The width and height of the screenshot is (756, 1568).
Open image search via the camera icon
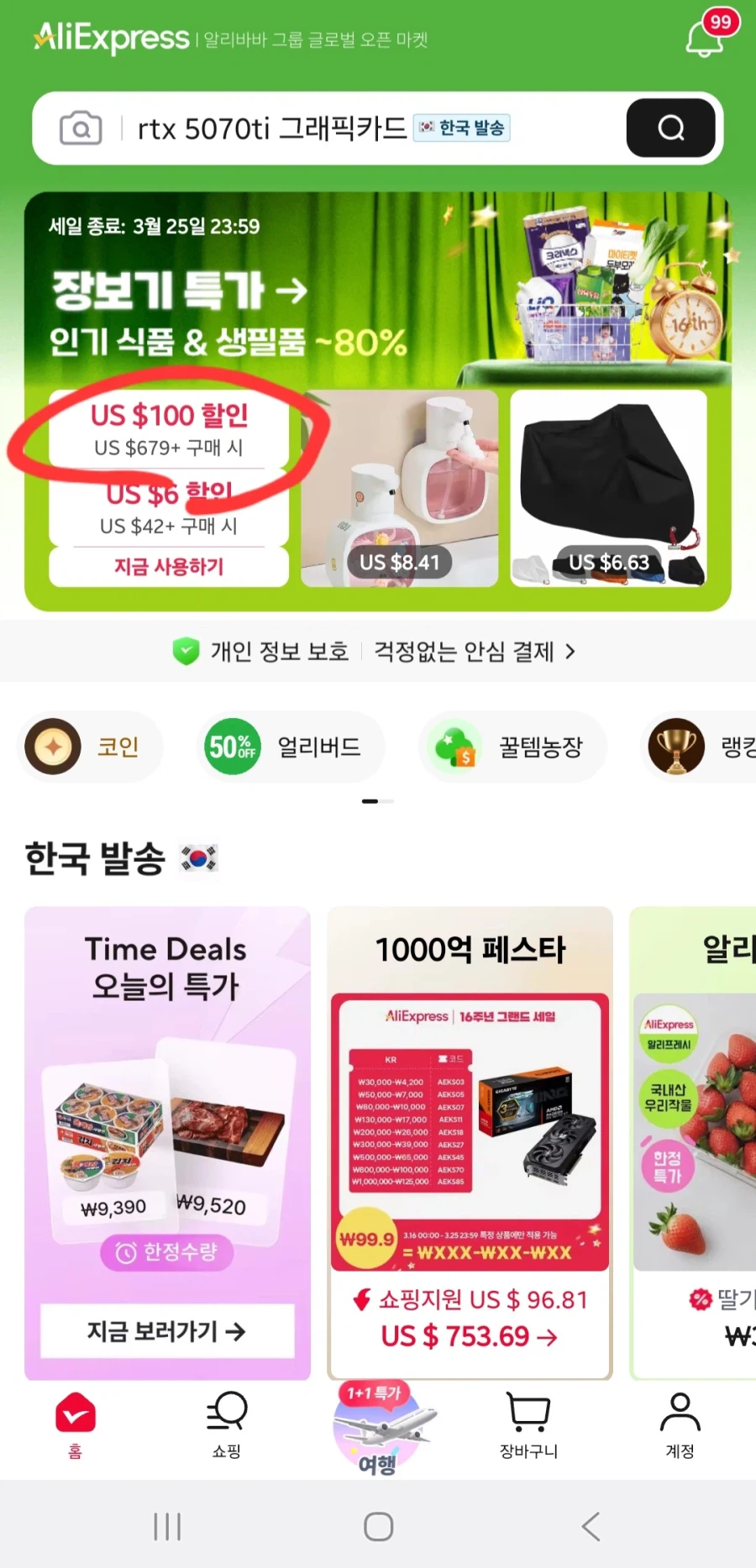coord(80,128)
